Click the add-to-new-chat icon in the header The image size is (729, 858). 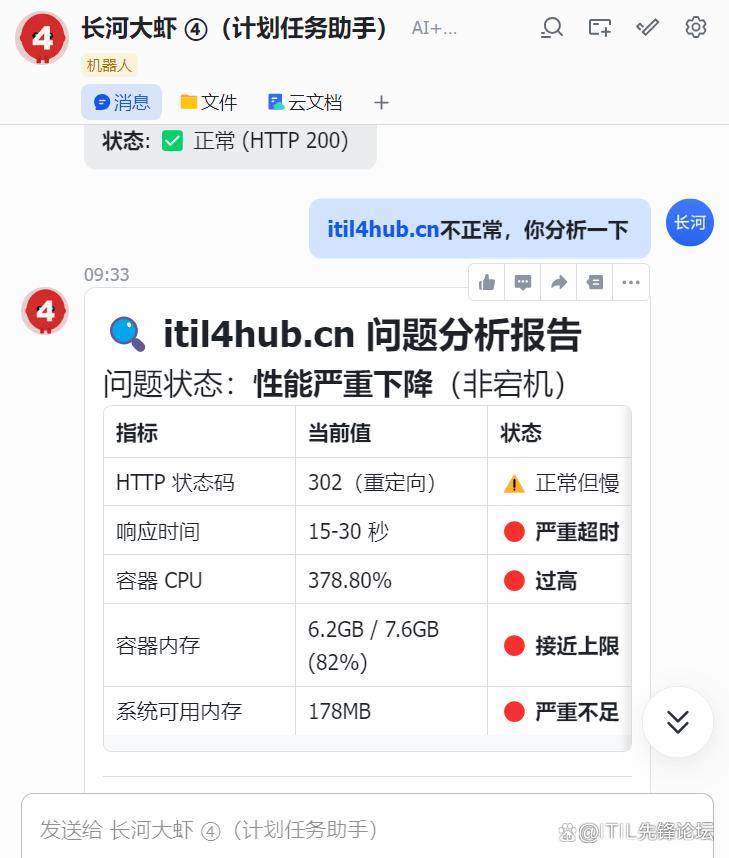(x=599, y=28)
